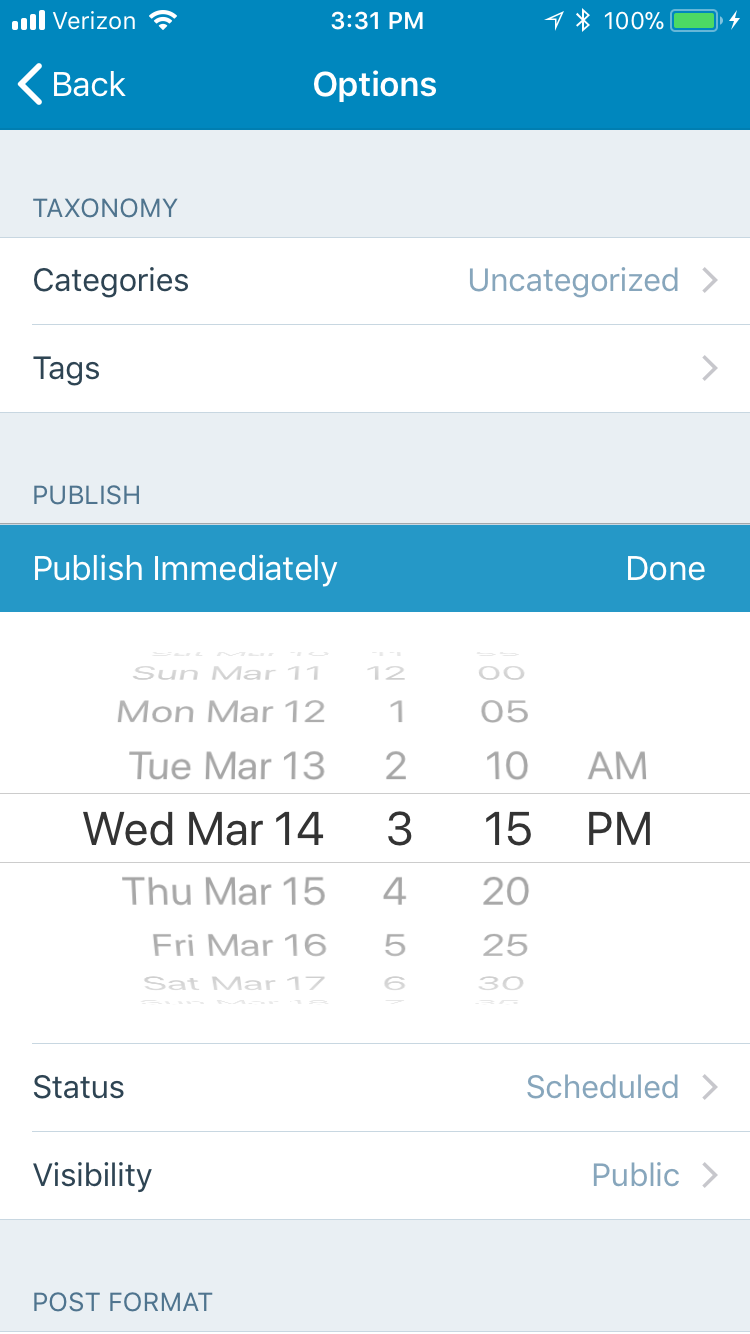Pick hour 2 in the picker
The height and width of the screenshot is (1334, 750).
click(x=396, y=767)
